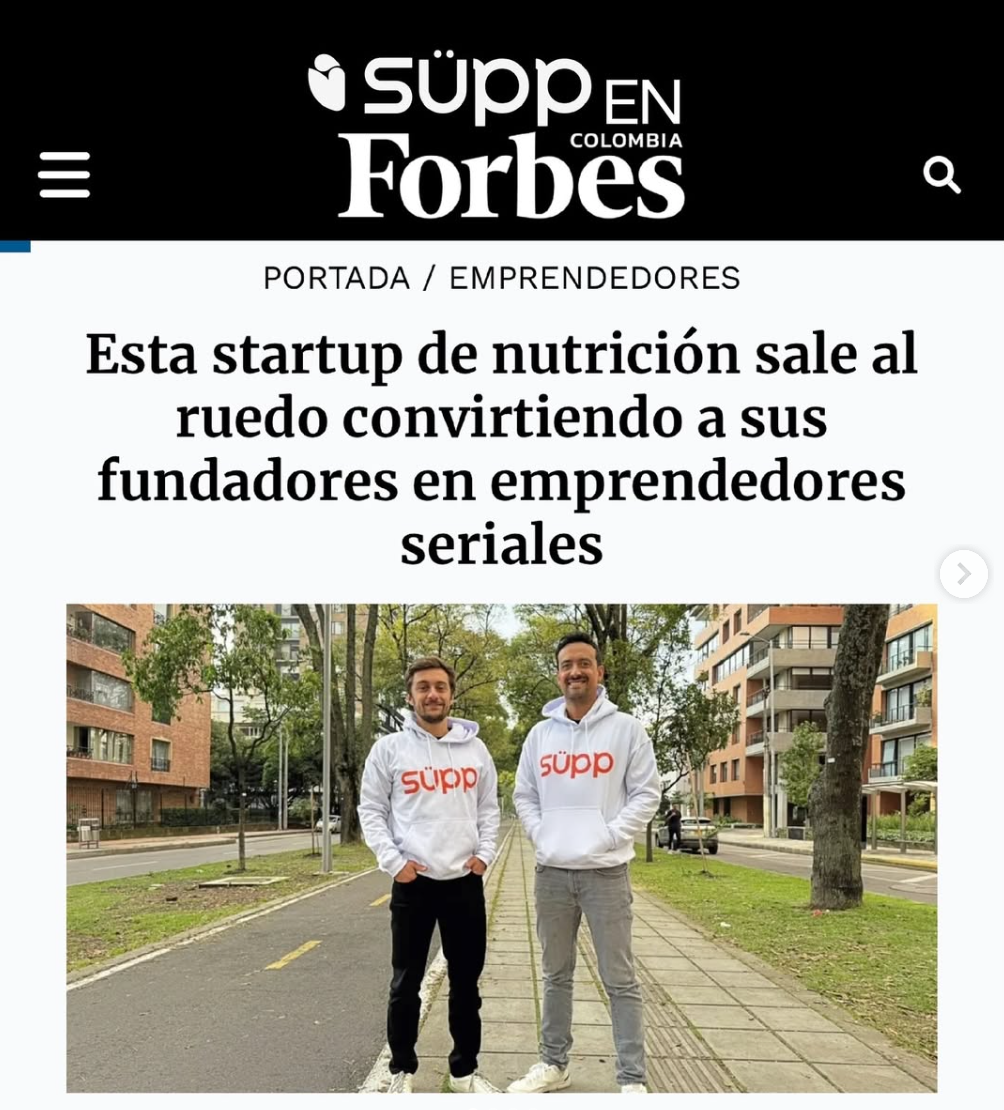The height and width of the screenshot is (1110, 1004).
Task: Open the PORTADA breadcrumb link
Action: click(336, 278)
